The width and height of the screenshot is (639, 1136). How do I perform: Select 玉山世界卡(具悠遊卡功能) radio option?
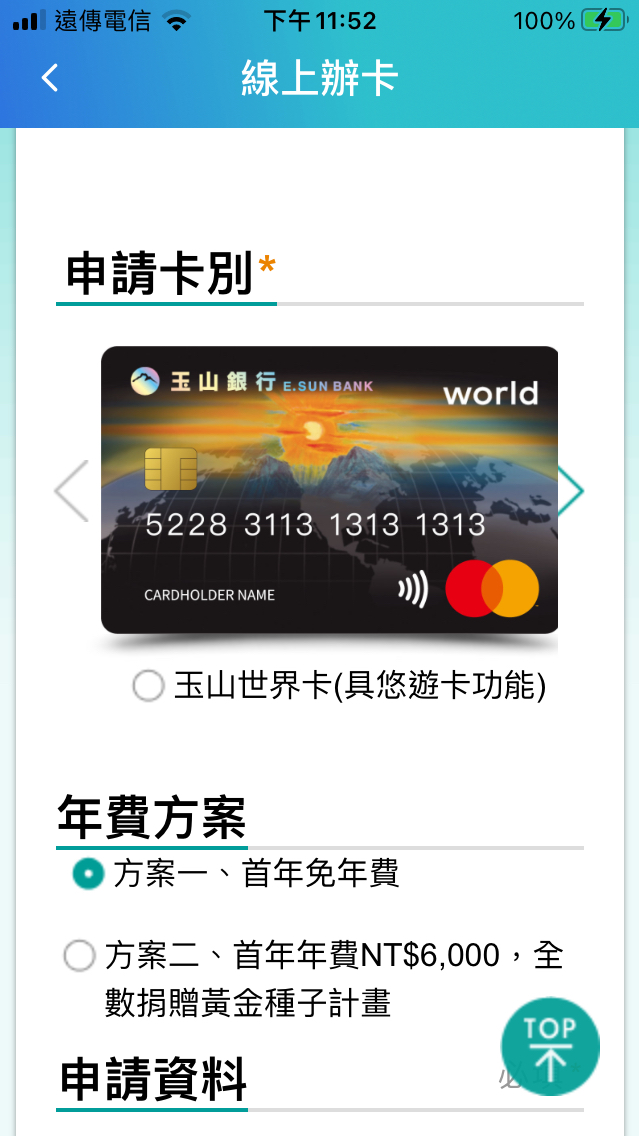coord(148,686)
